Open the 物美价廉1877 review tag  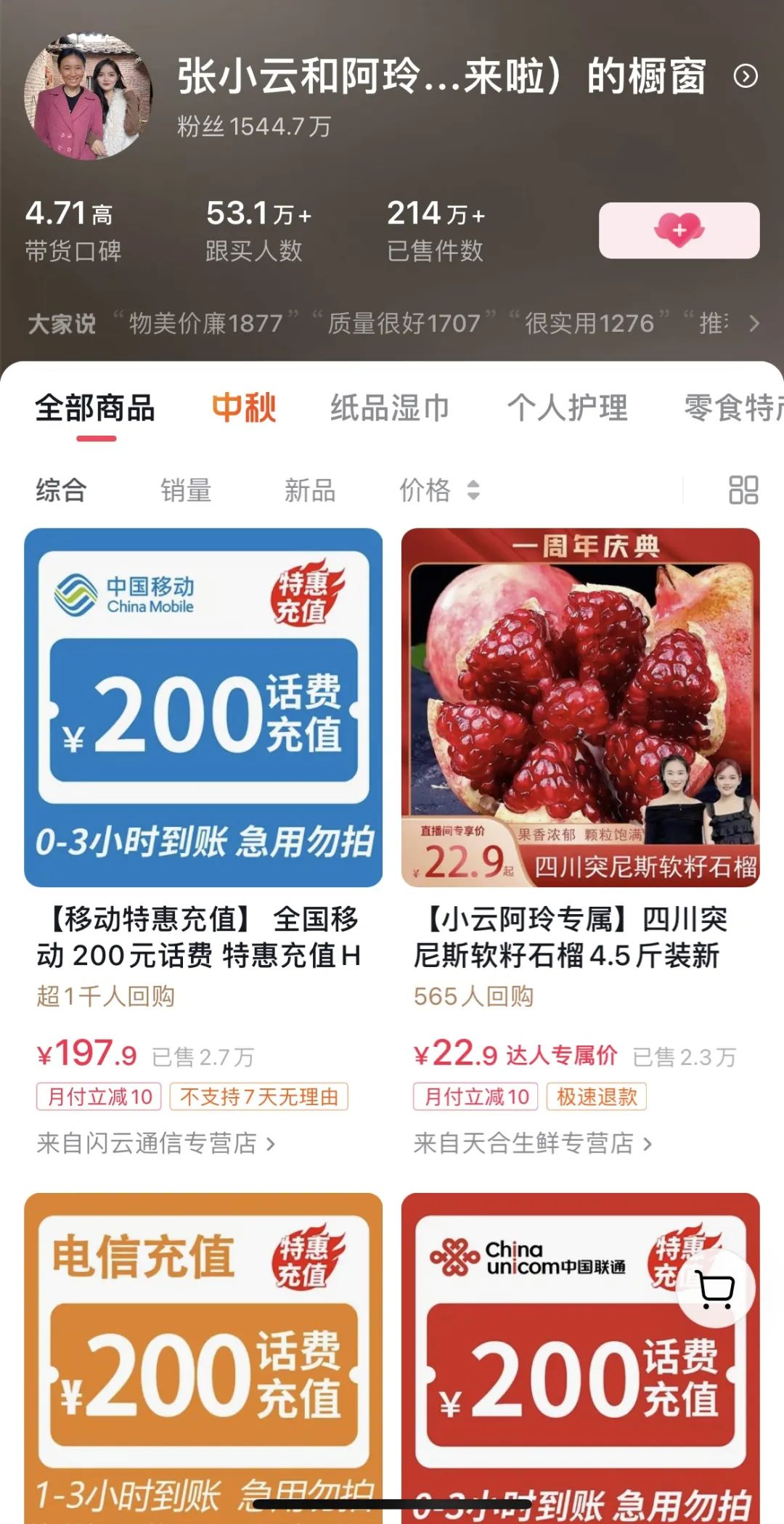206,323
